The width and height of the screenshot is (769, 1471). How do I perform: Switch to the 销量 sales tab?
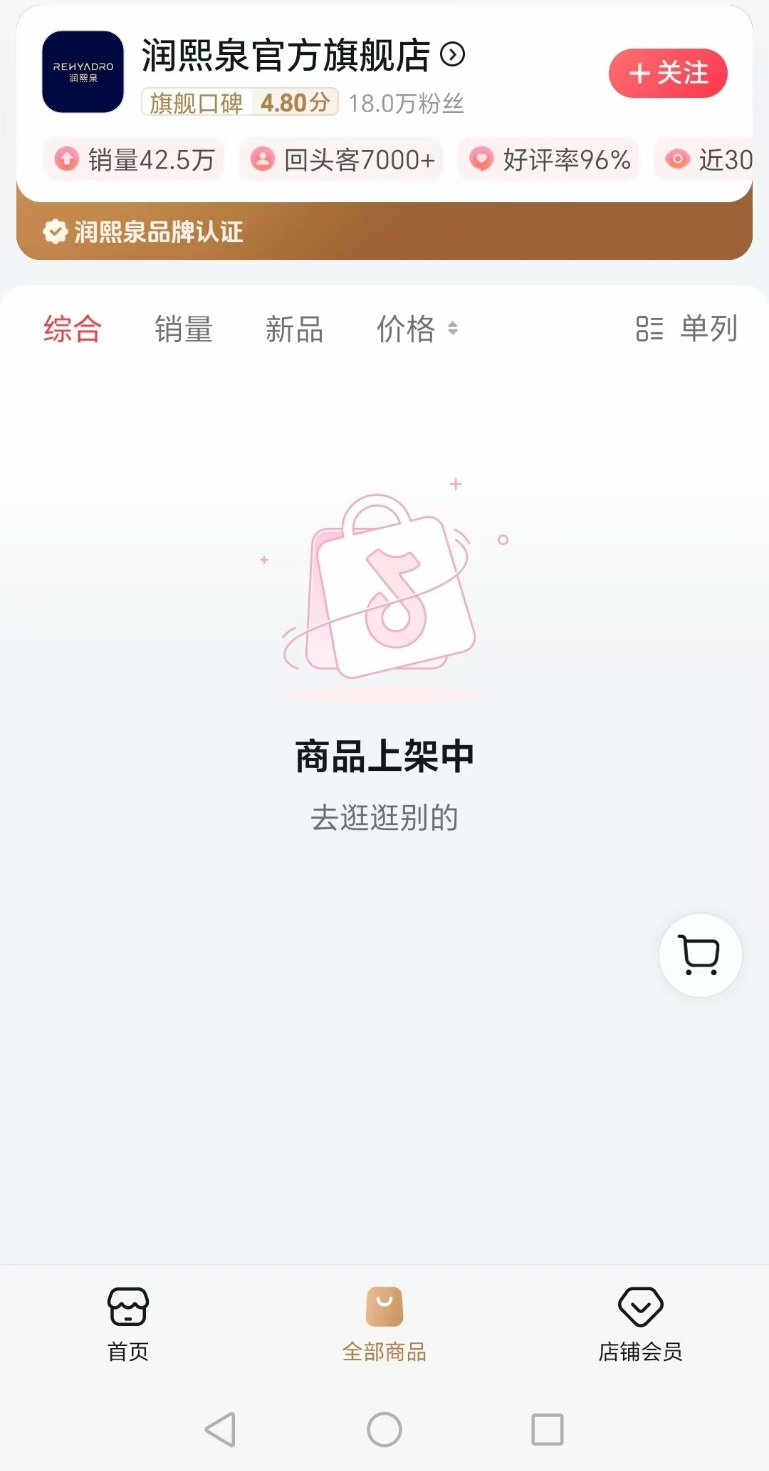pyautogui.click(x=184, y=328)
